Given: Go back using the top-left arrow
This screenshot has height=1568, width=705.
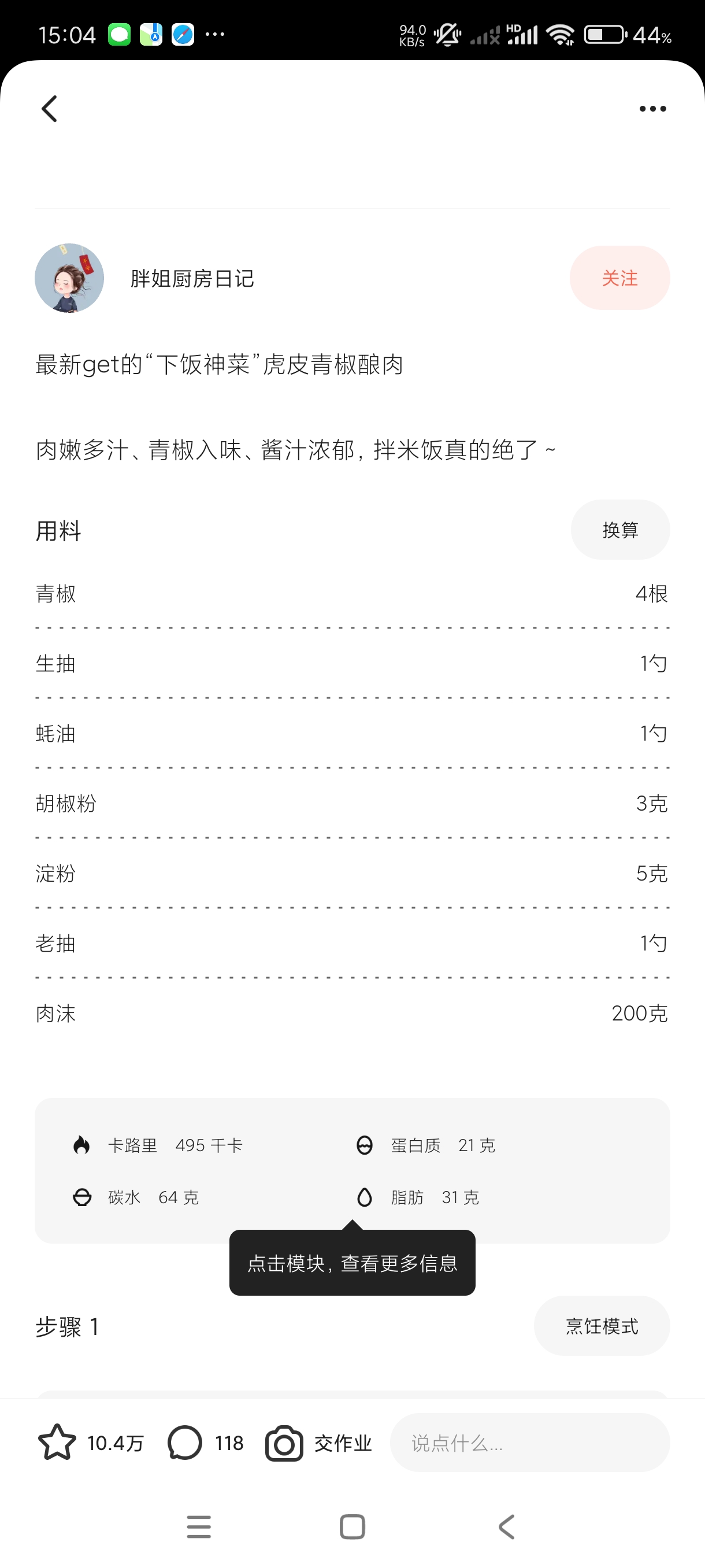Looking at the screenshot, I should 49,109.
